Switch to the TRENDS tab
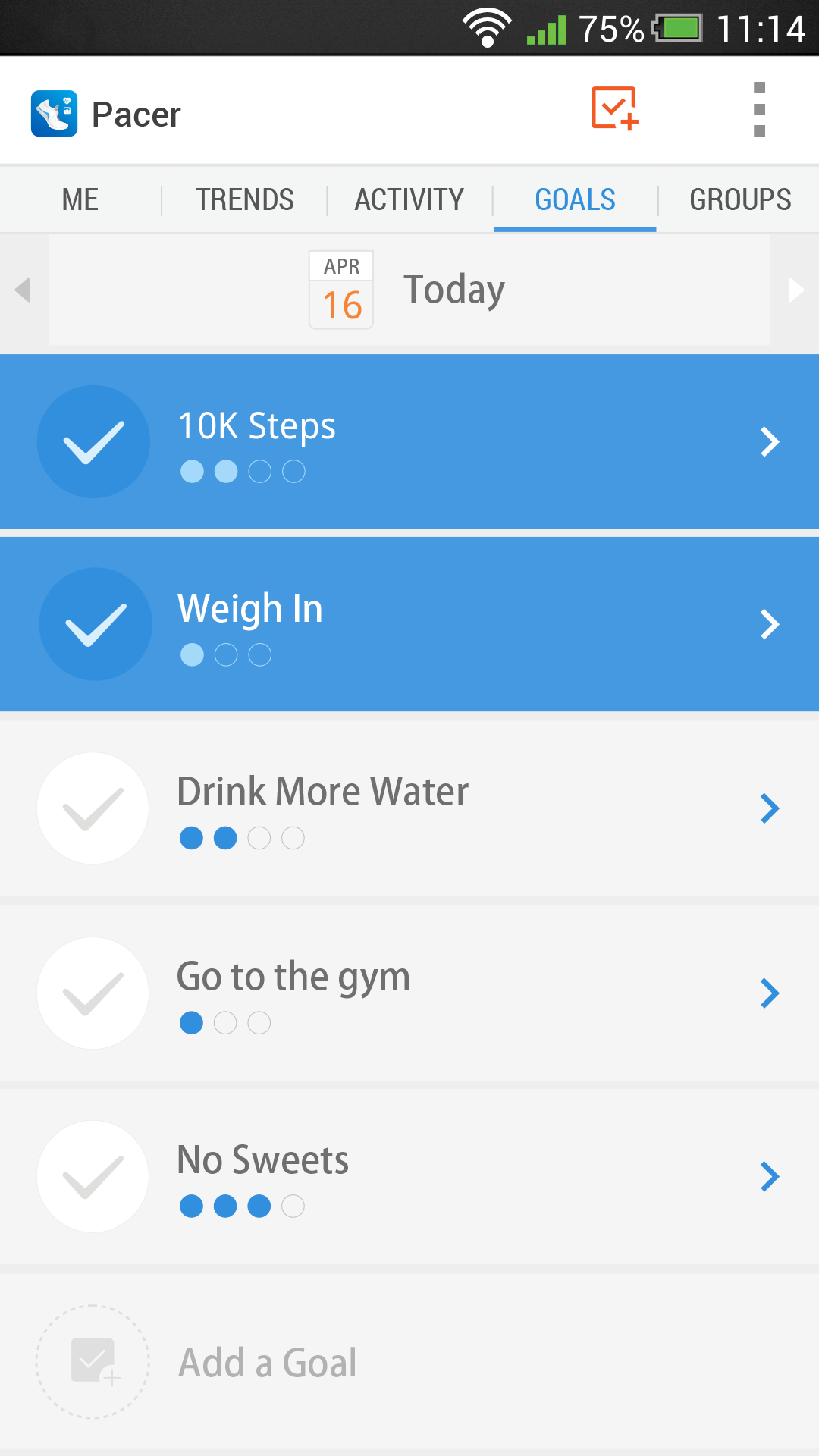The width and height of the screenshot is (819, 1456). pos(245,199)
